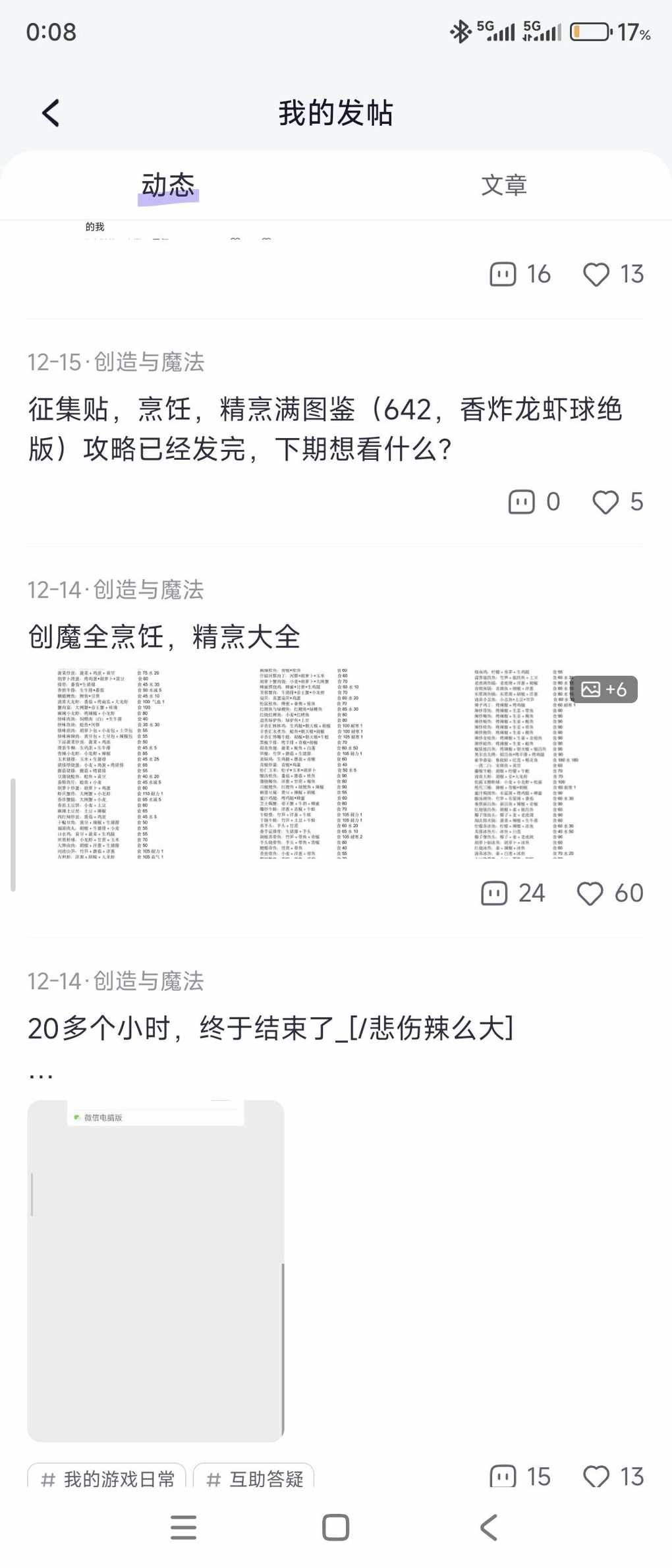The image size is (672, 1568).
Task: Like the 创魔全烹饪，精烹大全 post
Action: tap(590, 893)
